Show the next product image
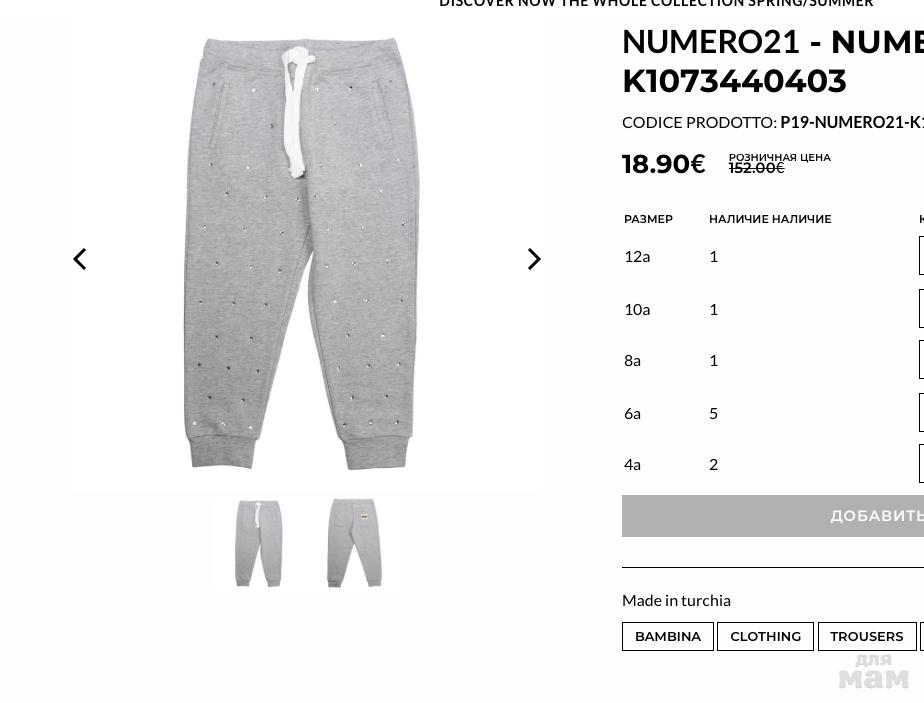 click(x=534, y=259)
